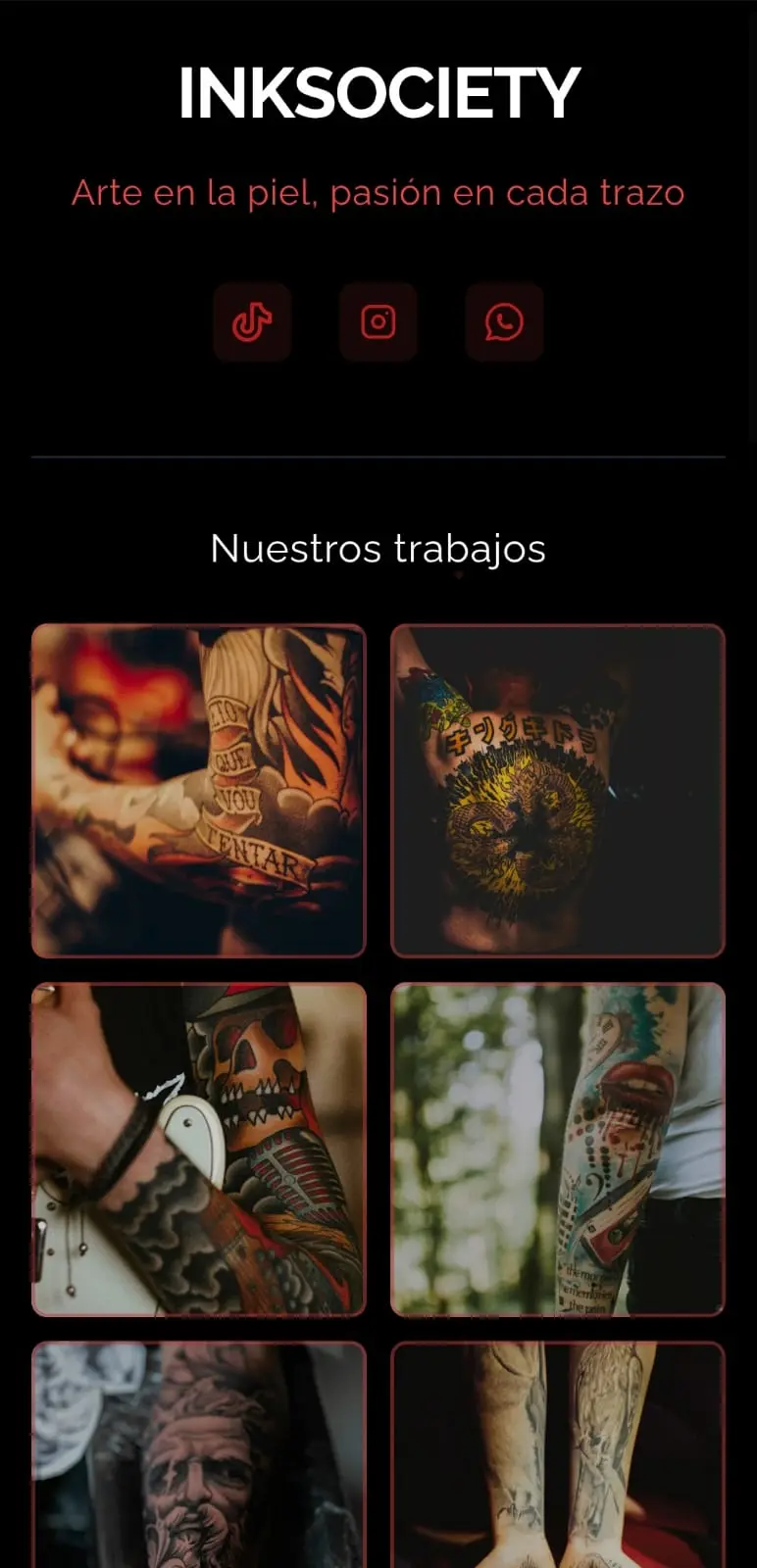Screen dimensions: 757x1568
Task: View the colorful lips sleeve forest photo
Action: (559, 1147)
